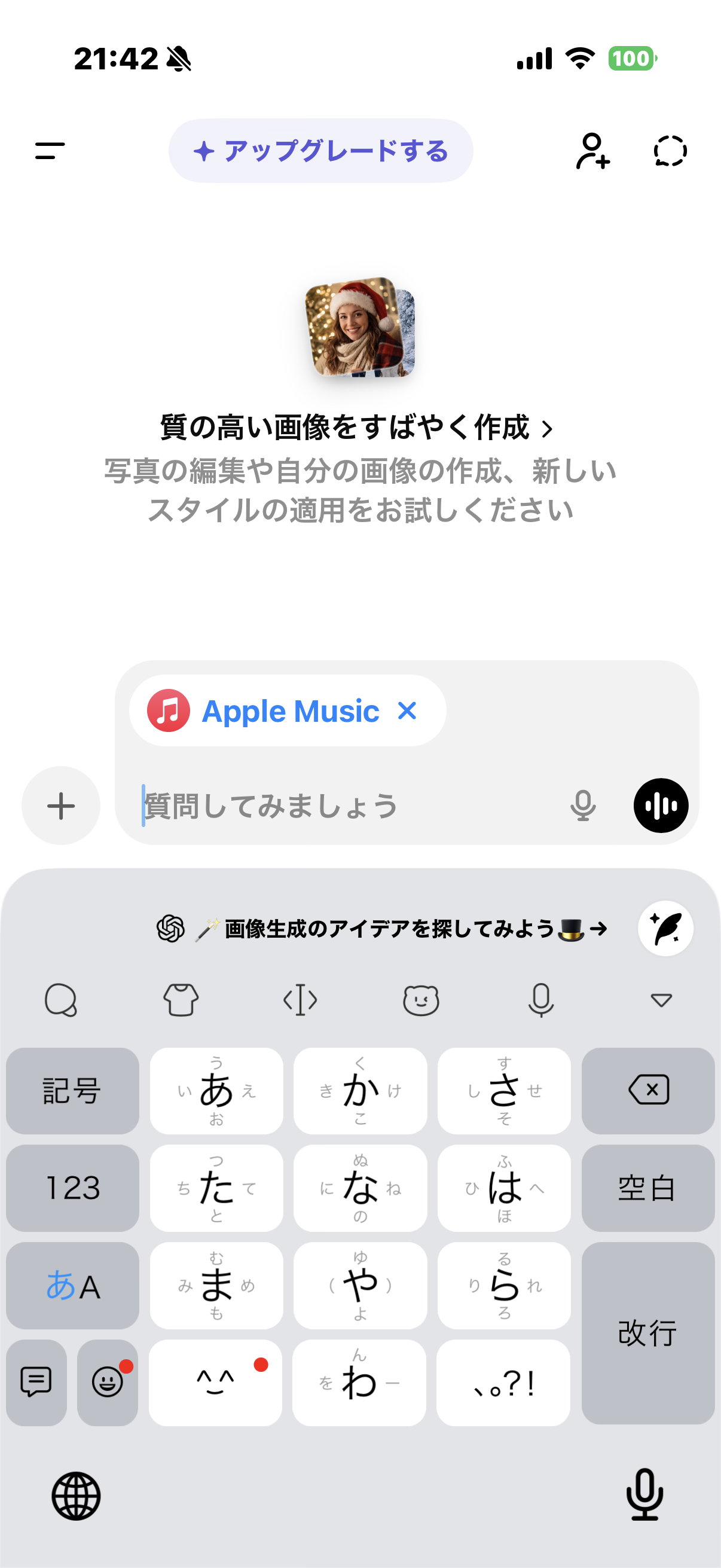Open the plus attachment menu
Image resolution: width=721 pixels, height=1568 pixels.
click(x=61, y=806)
